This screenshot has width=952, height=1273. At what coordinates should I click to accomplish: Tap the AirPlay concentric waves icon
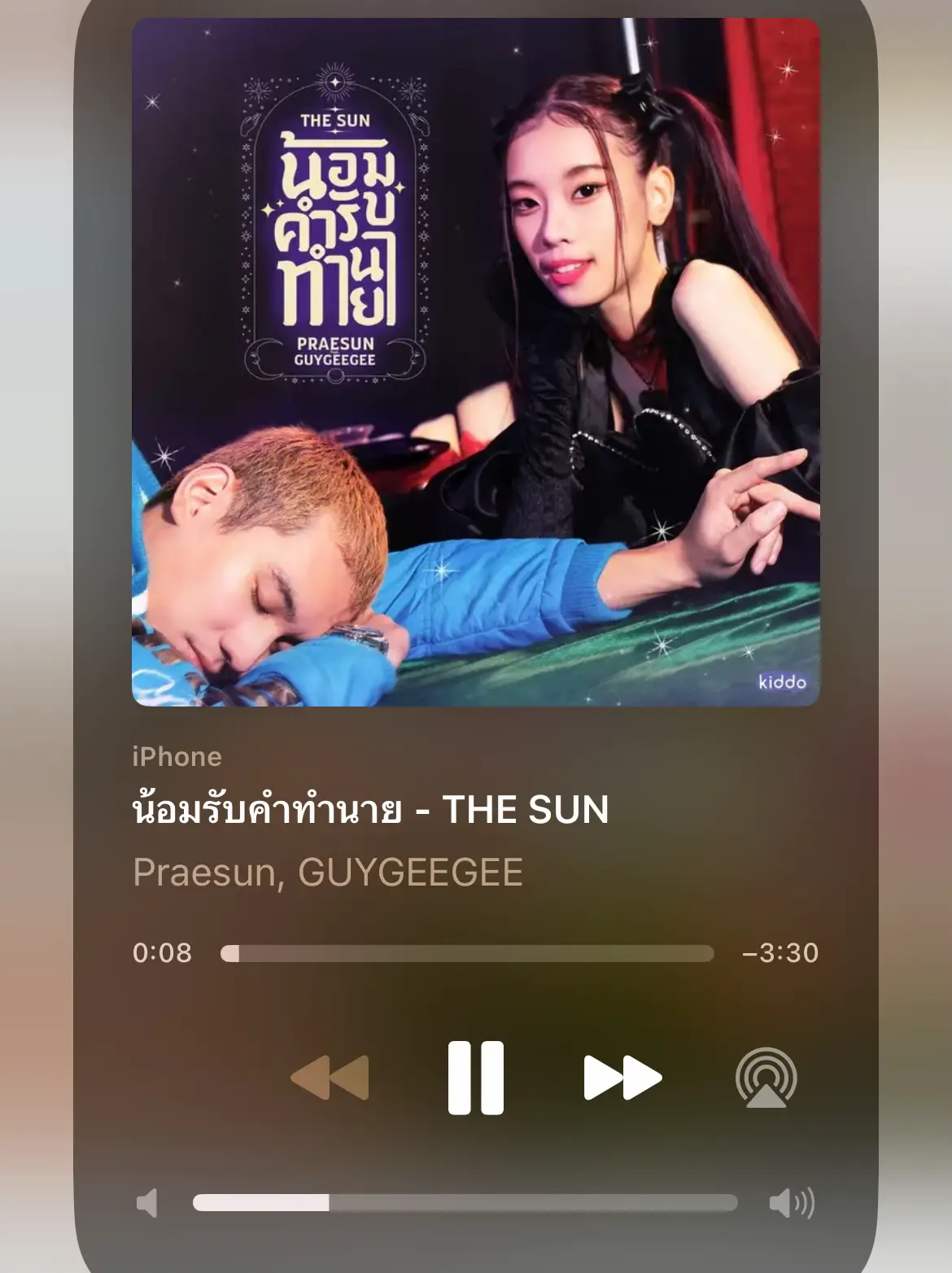click(766, 1076)
